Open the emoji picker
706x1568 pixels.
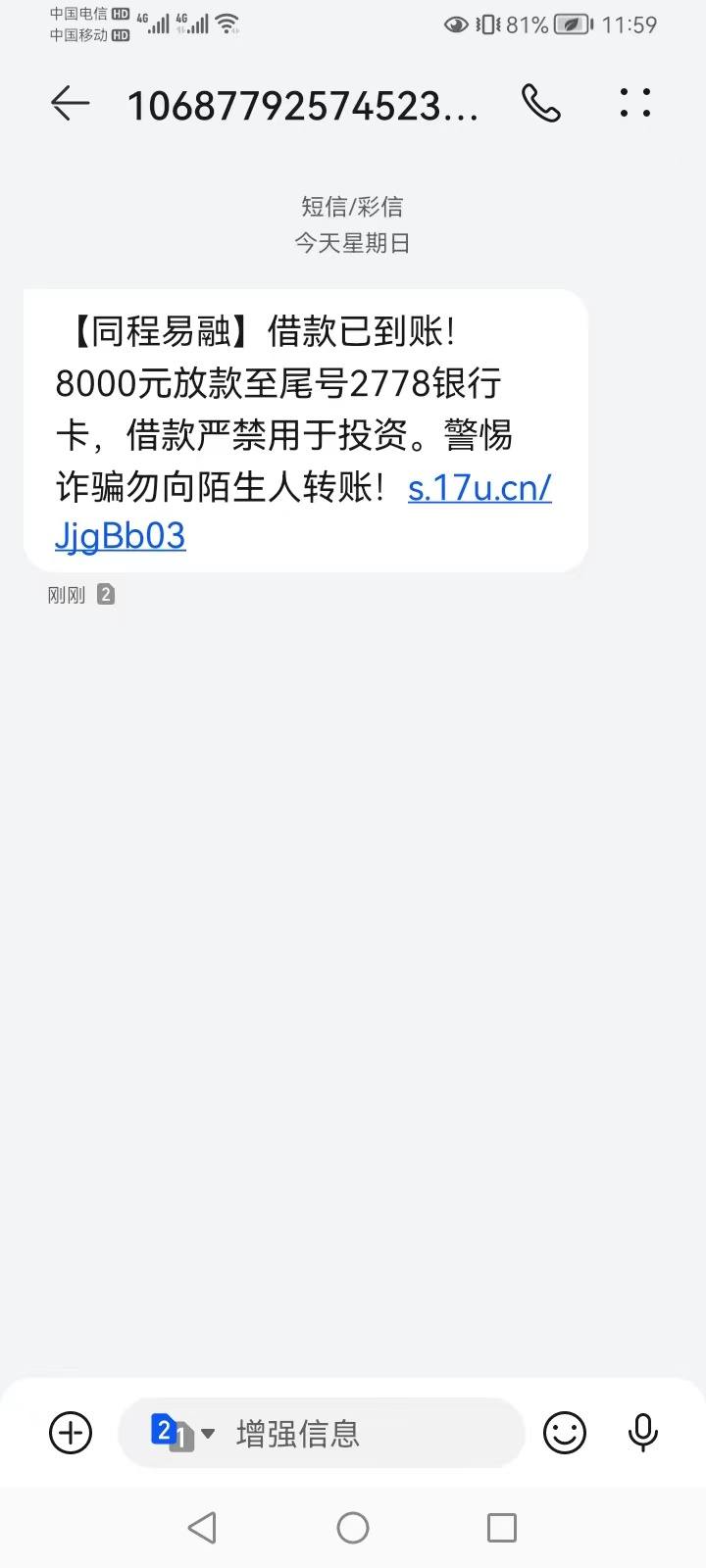click(565, 1433)
